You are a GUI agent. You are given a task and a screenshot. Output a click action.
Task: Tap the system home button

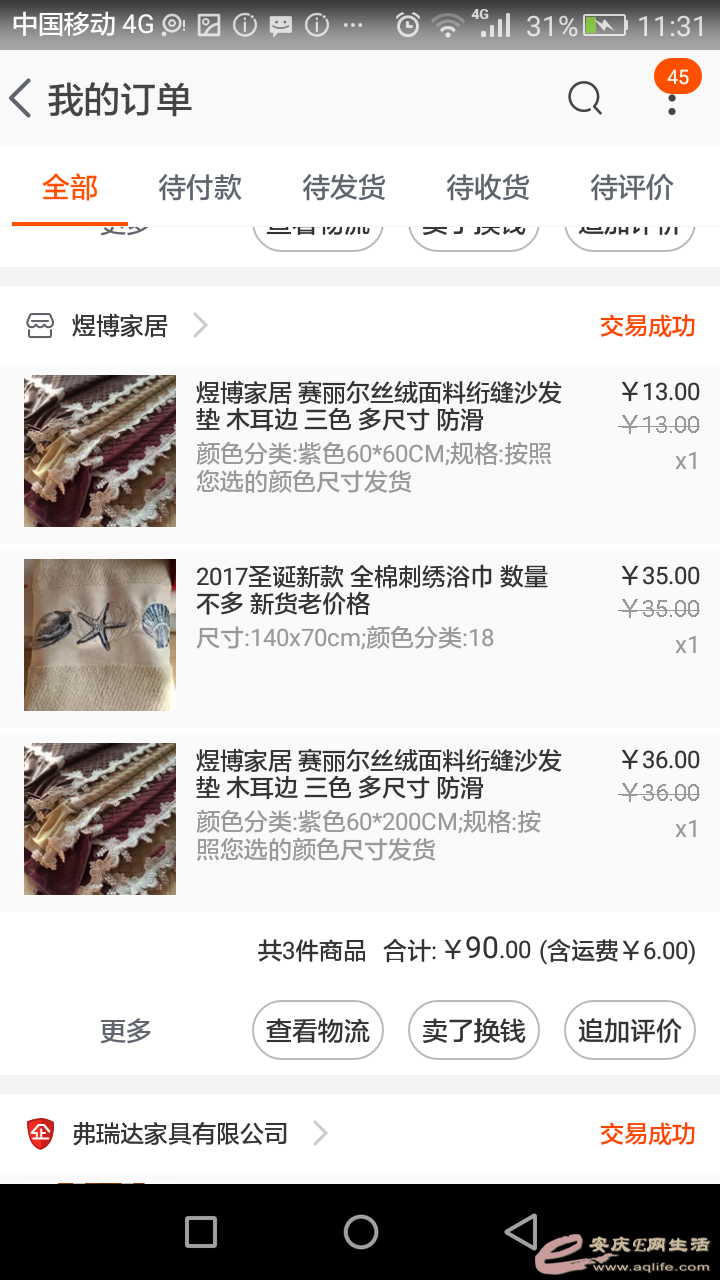(360, 1232)
